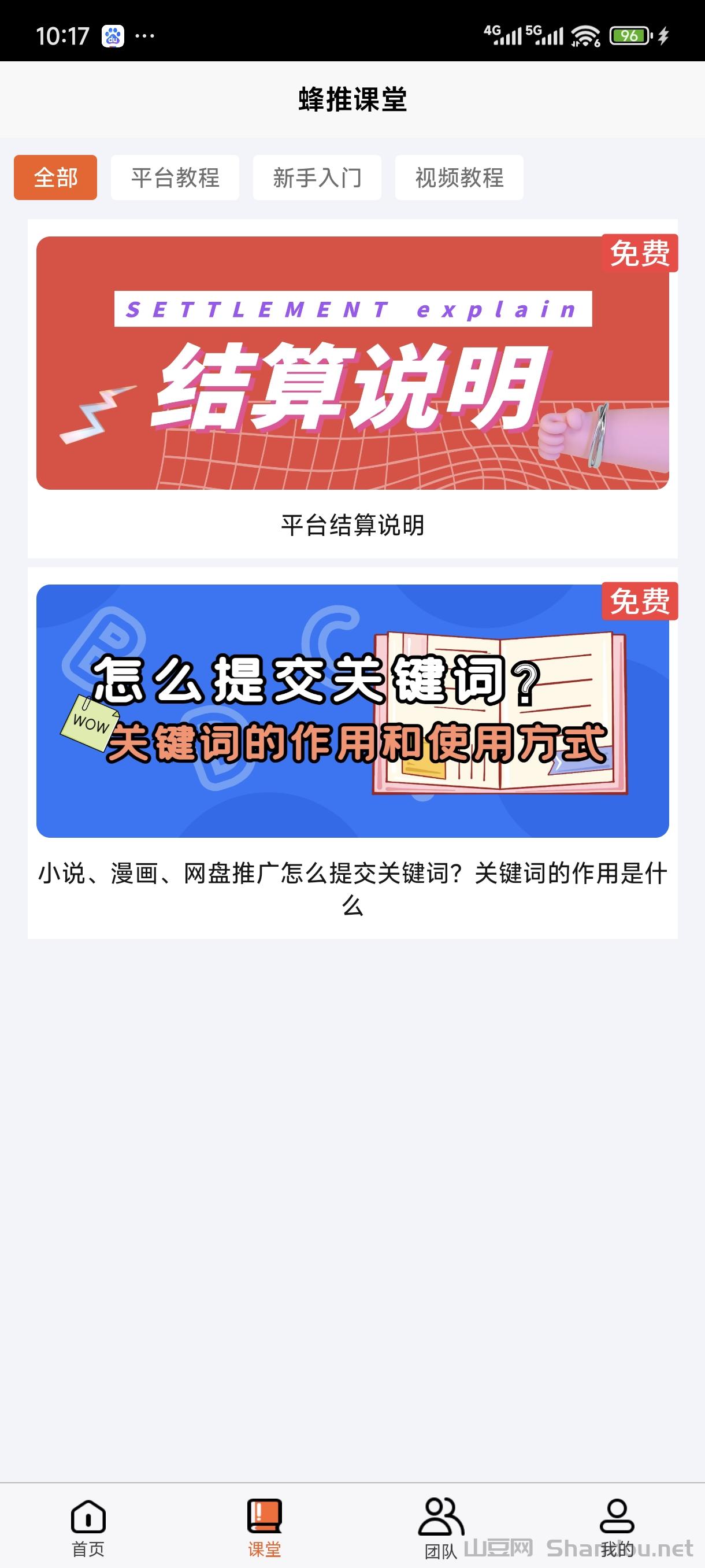705x1568 pixels.
Task: Tap the 课堂 bottom tab
Action: point(265,1526)
